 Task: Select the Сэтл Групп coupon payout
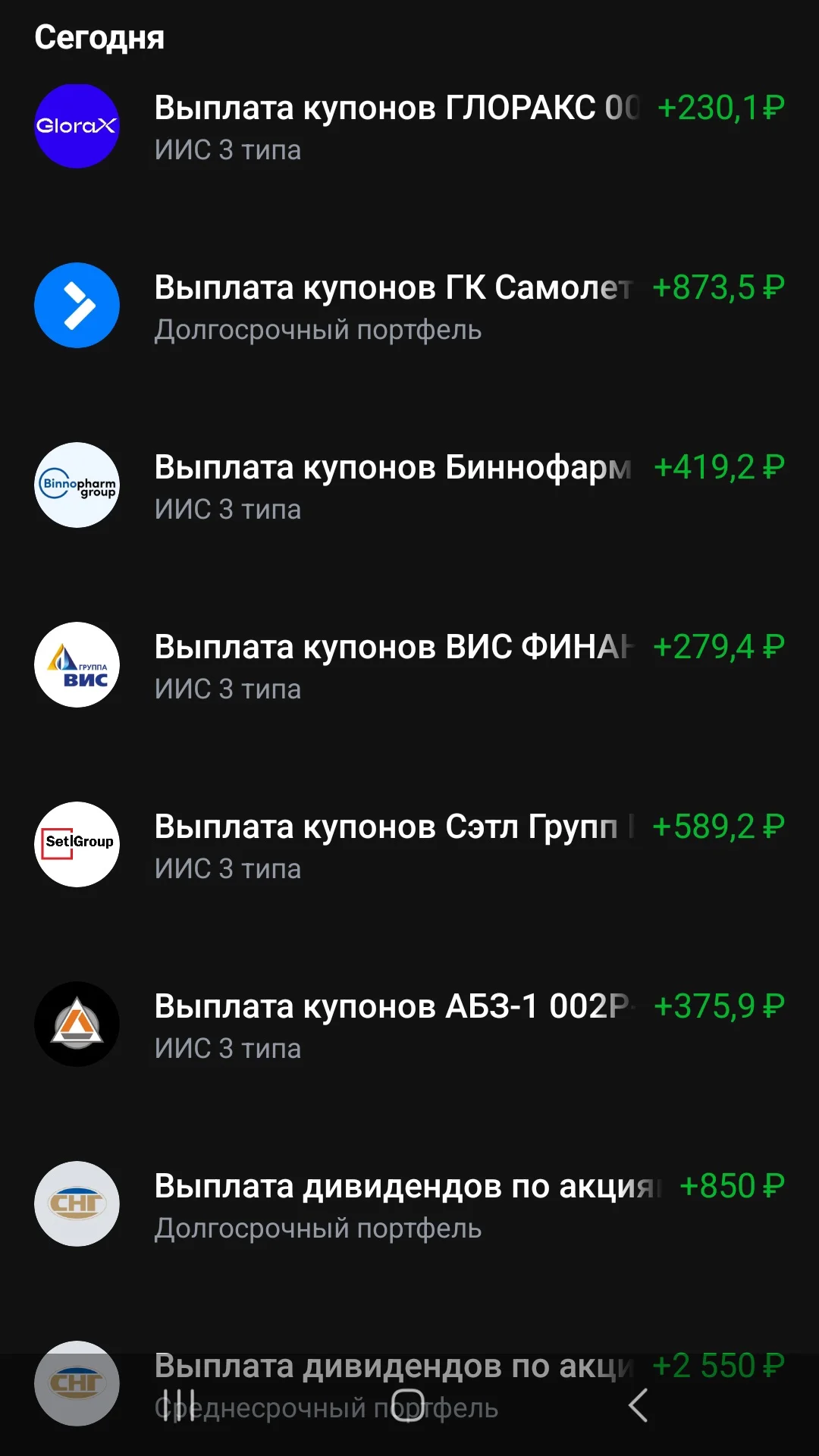[x=409, y=846]
